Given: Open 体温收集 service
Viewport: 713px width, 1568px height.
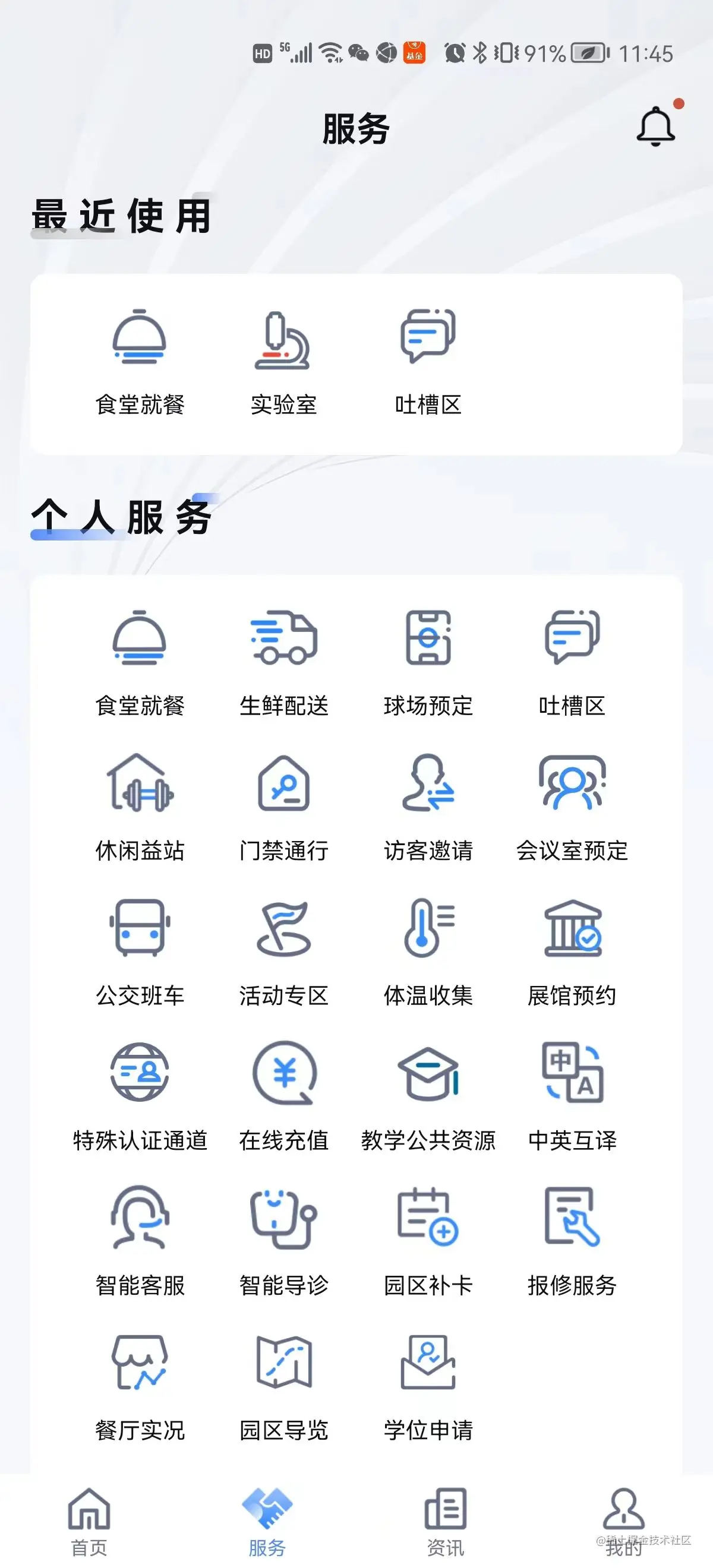Looking at the screenshot, I should coord(428,952).
